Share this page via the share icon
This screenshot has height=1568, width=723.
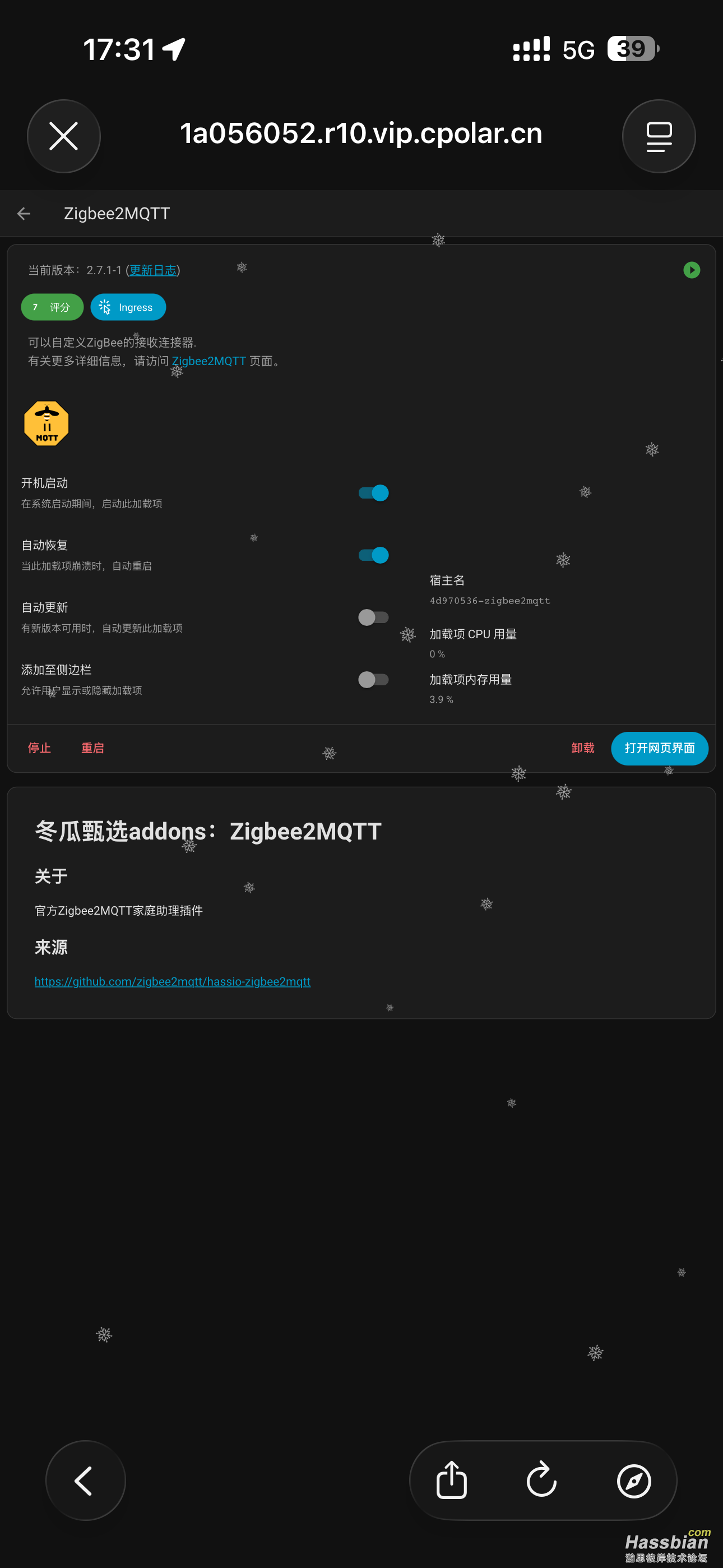point(452,1481)
